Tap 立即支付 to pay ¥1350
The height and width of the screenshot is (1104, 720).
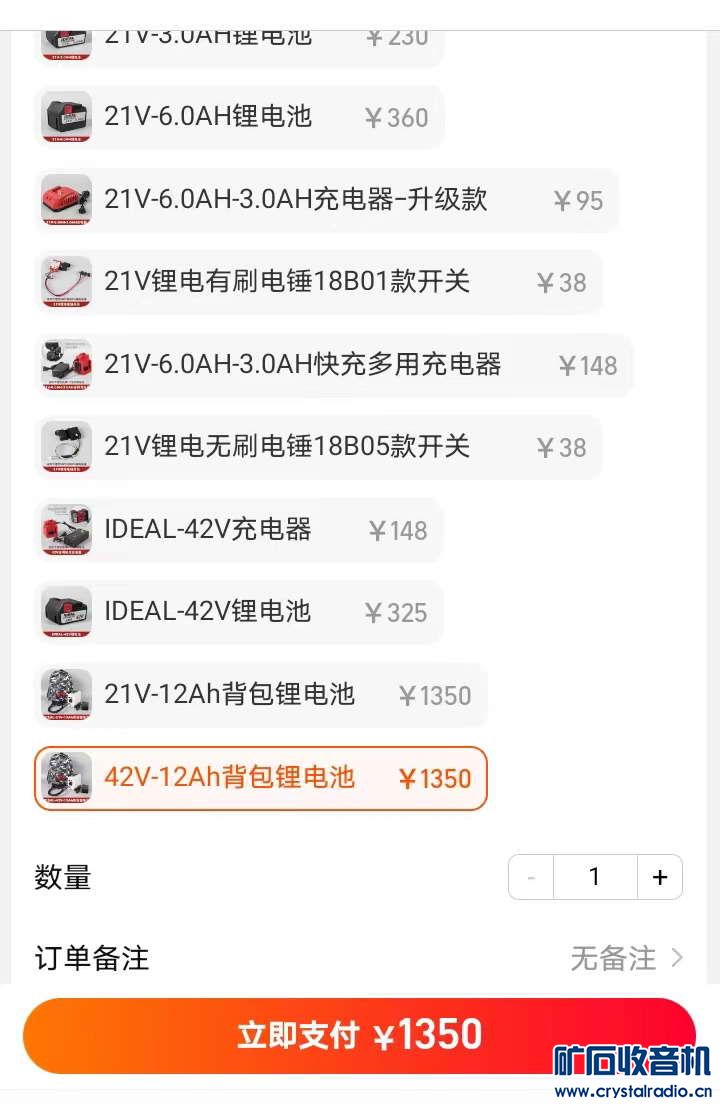pos(359,1036)
